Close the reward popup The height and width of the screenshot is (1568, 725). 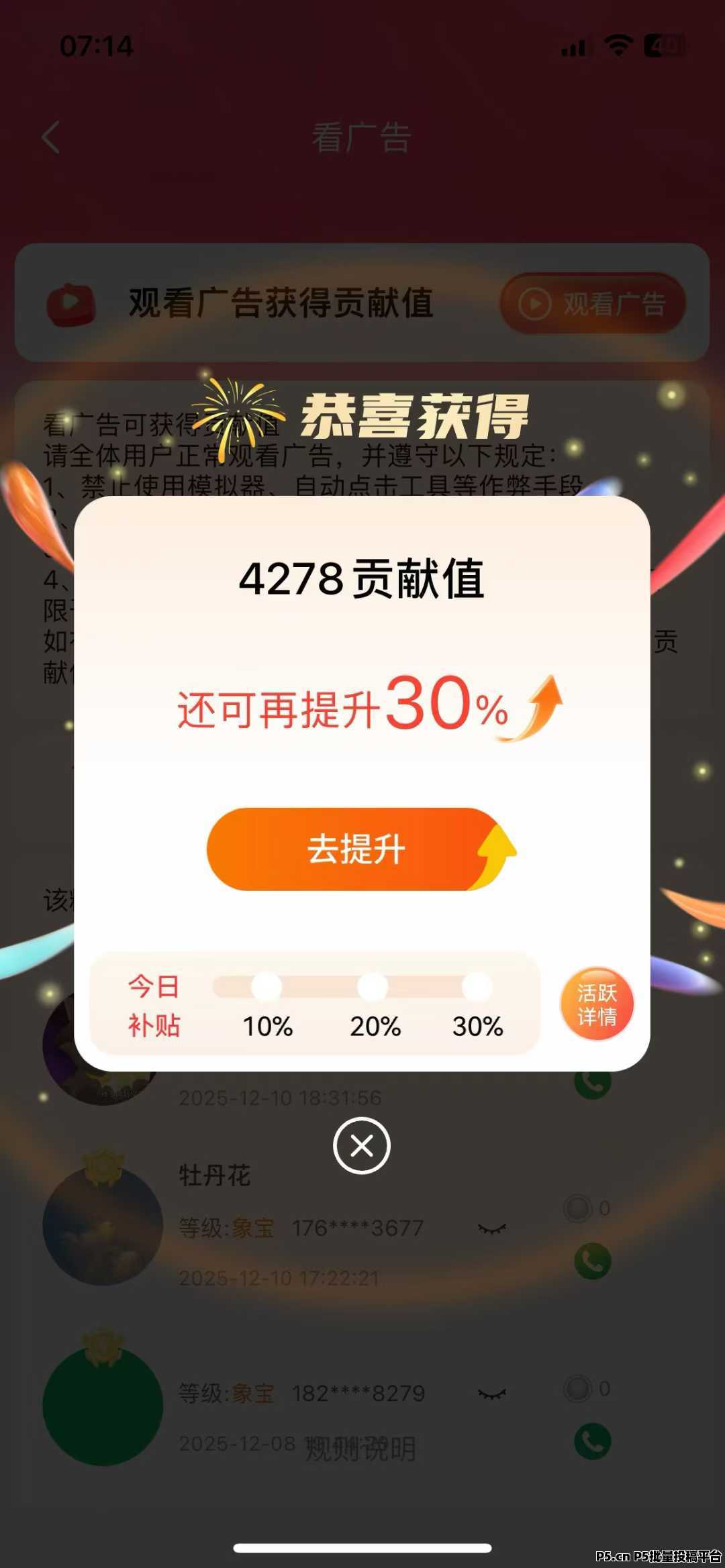(x=362, y=1145)
